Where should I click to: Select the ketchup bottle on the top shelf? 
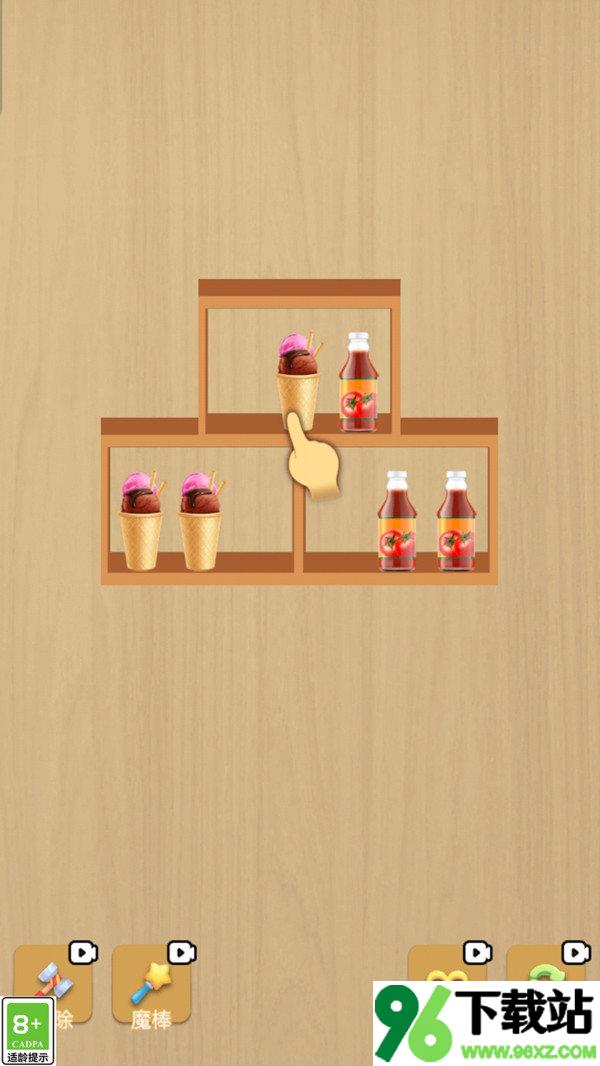pos(359,383)
